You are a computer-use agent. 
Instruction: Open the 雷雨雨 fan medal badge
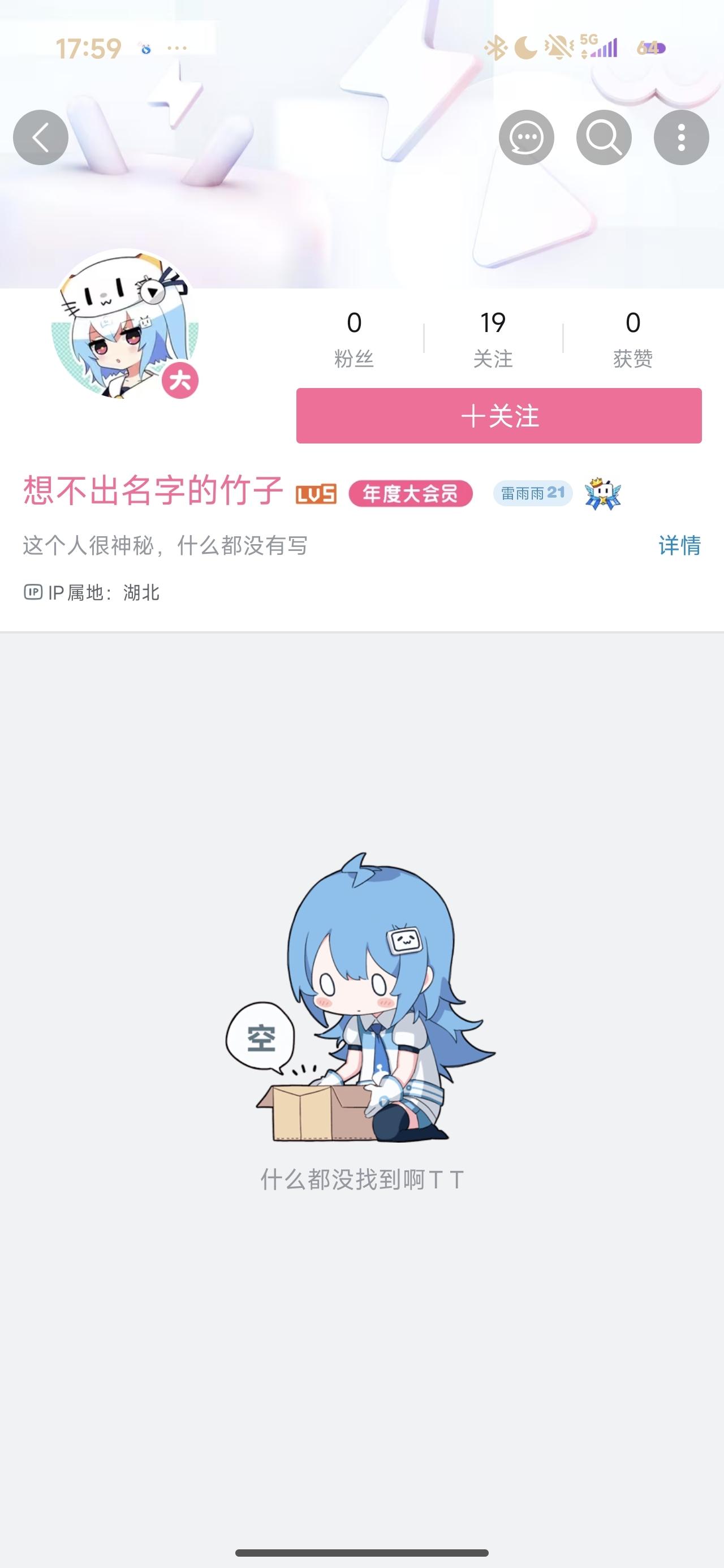pyautogui.click(x=533, y=493)
